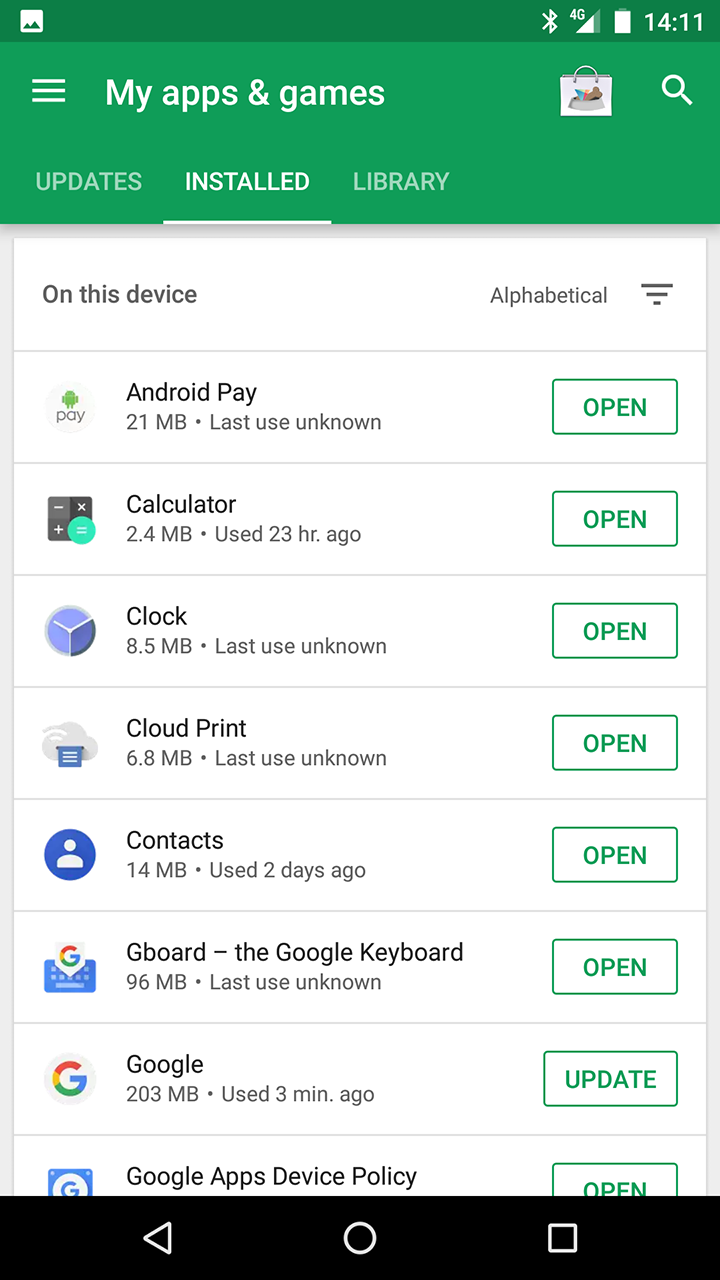Viewport: 720px width, 1280px height.
Task: Switch to the UPDATES tab
Action: click(x=88, y=181)
